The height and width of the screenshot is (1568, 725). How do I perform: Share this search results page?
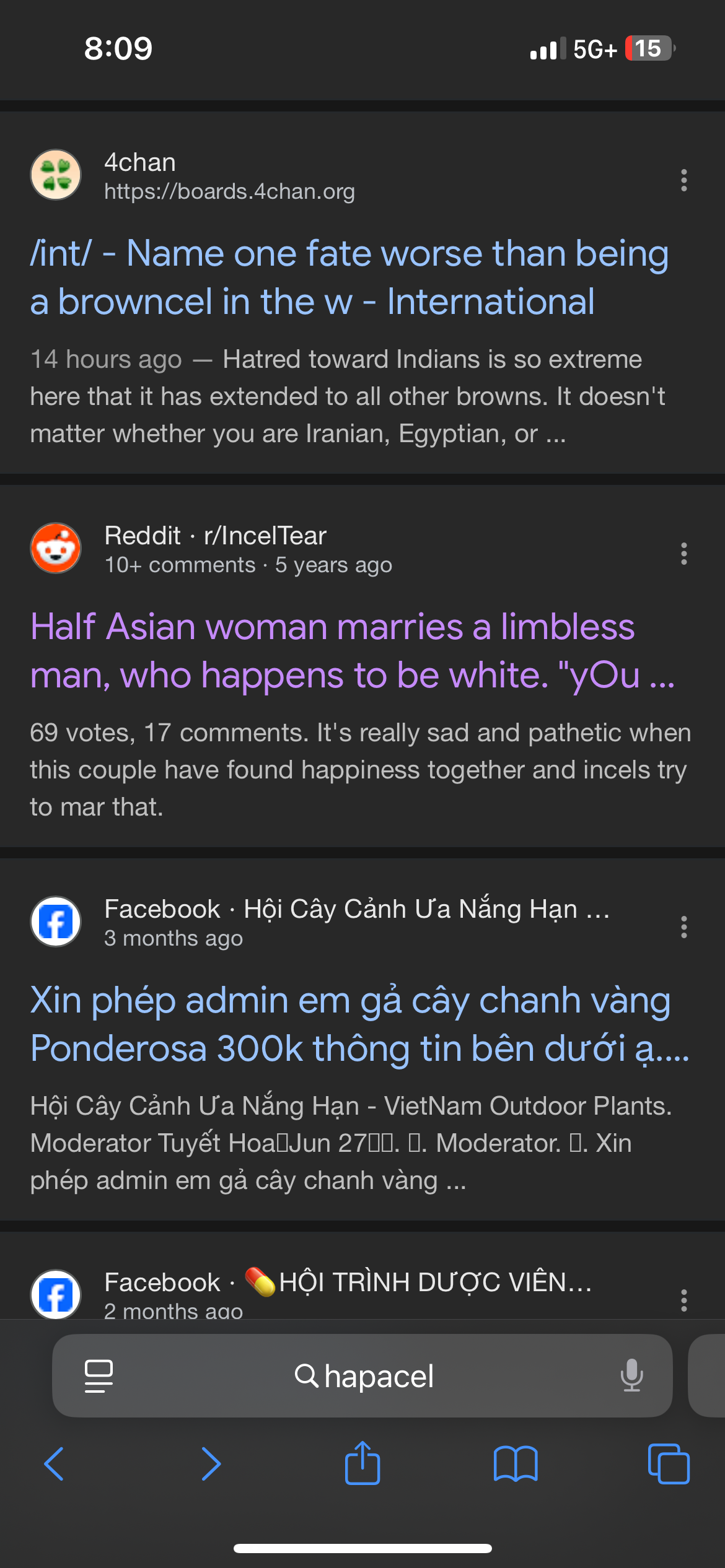point(362,1463)
